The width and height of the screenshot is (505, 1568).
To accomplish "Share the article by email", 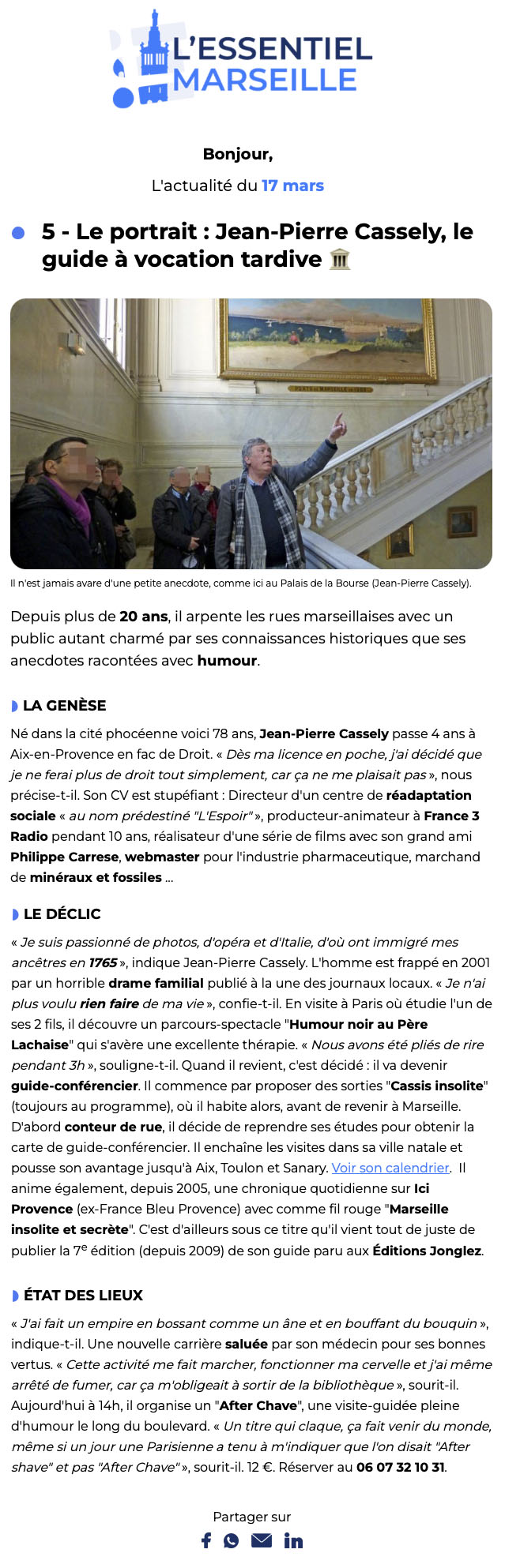I will coord(262,1540).
